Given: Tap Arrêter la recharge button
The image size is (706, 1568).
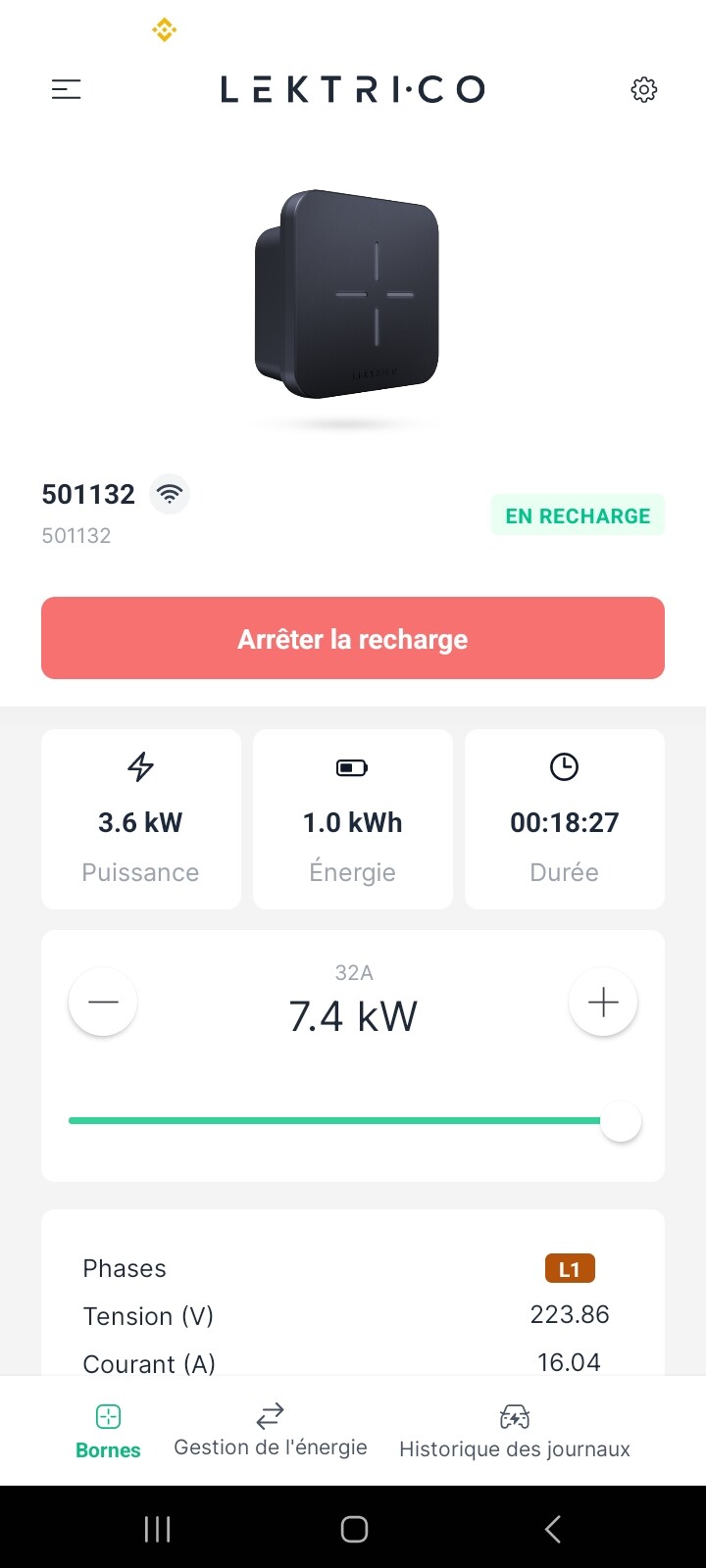Looking at the screenshot, I should pos(353,638).
